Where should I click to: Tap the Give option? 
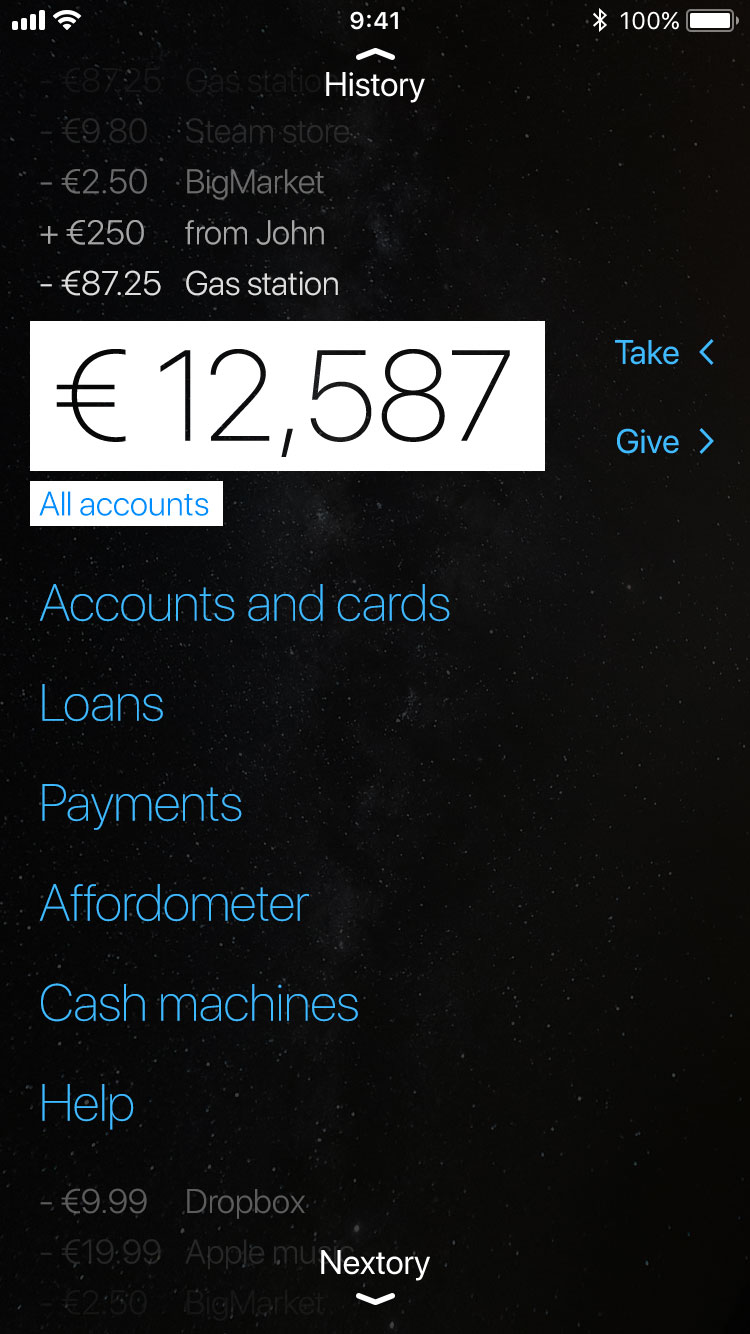point(664,441)
